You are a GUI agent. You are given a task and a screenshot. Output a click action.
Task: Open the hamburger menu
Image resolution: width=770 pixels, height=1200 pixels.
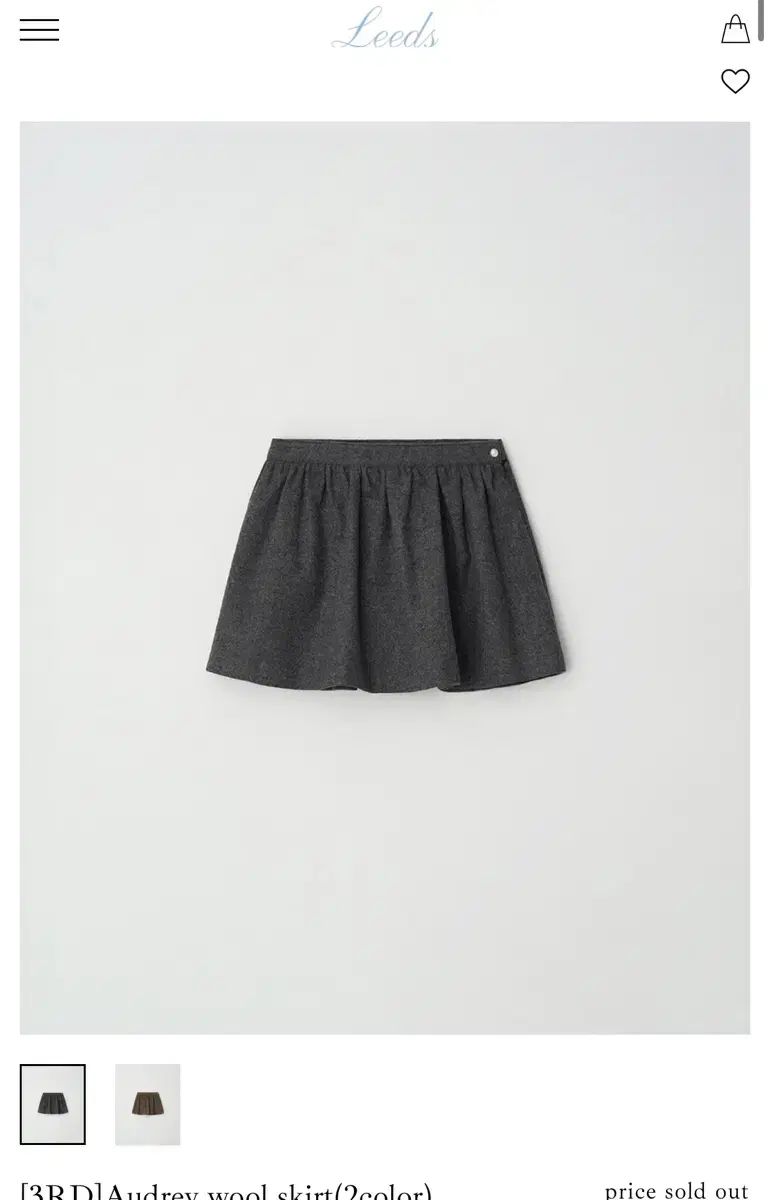pos(39,30)
